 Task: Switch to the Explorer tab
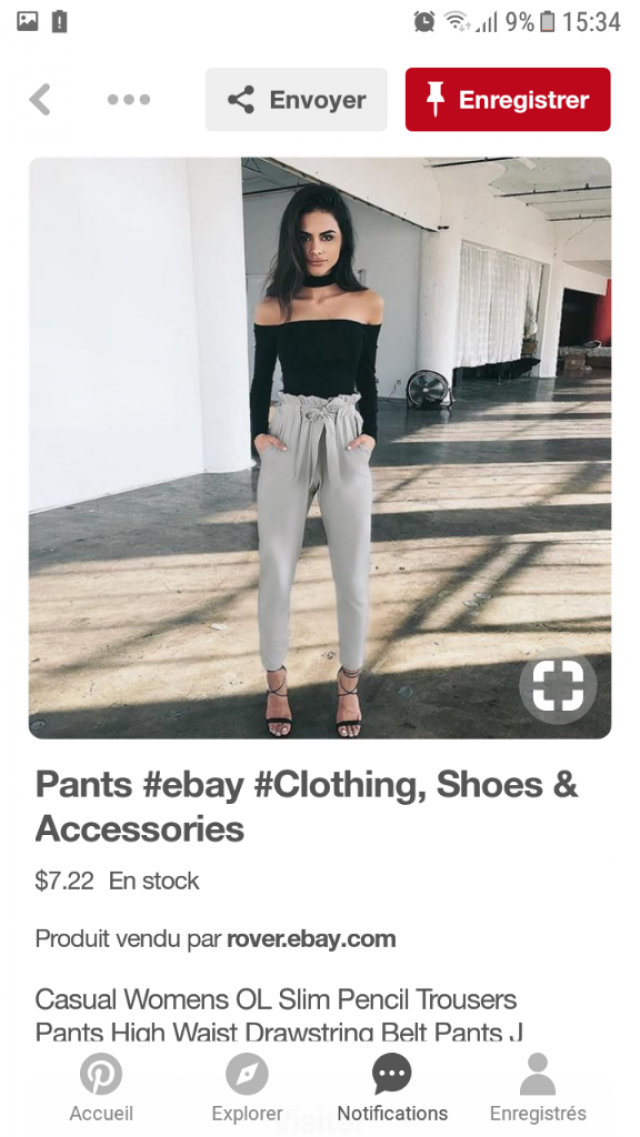click(246, 1088)
